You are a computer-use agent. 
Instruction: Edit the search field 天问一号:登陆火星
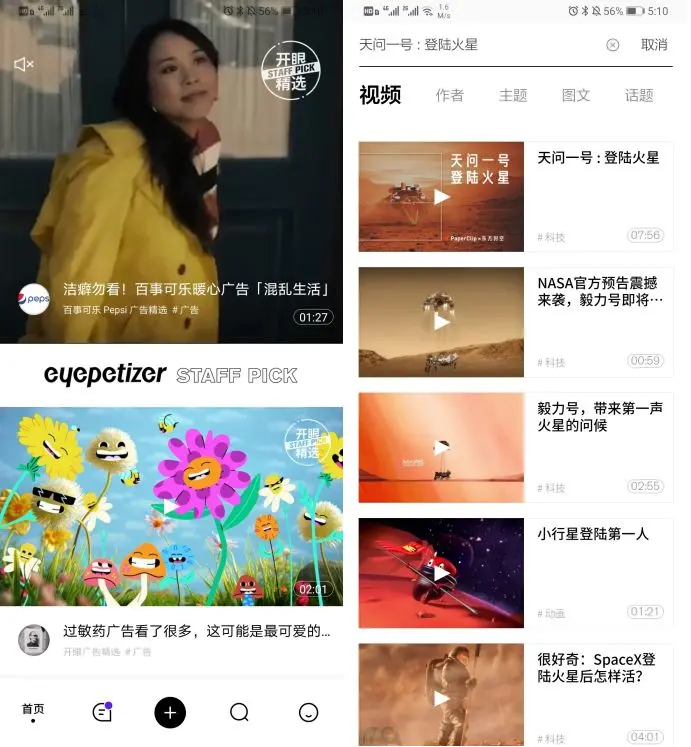click(x=470, y=45)
